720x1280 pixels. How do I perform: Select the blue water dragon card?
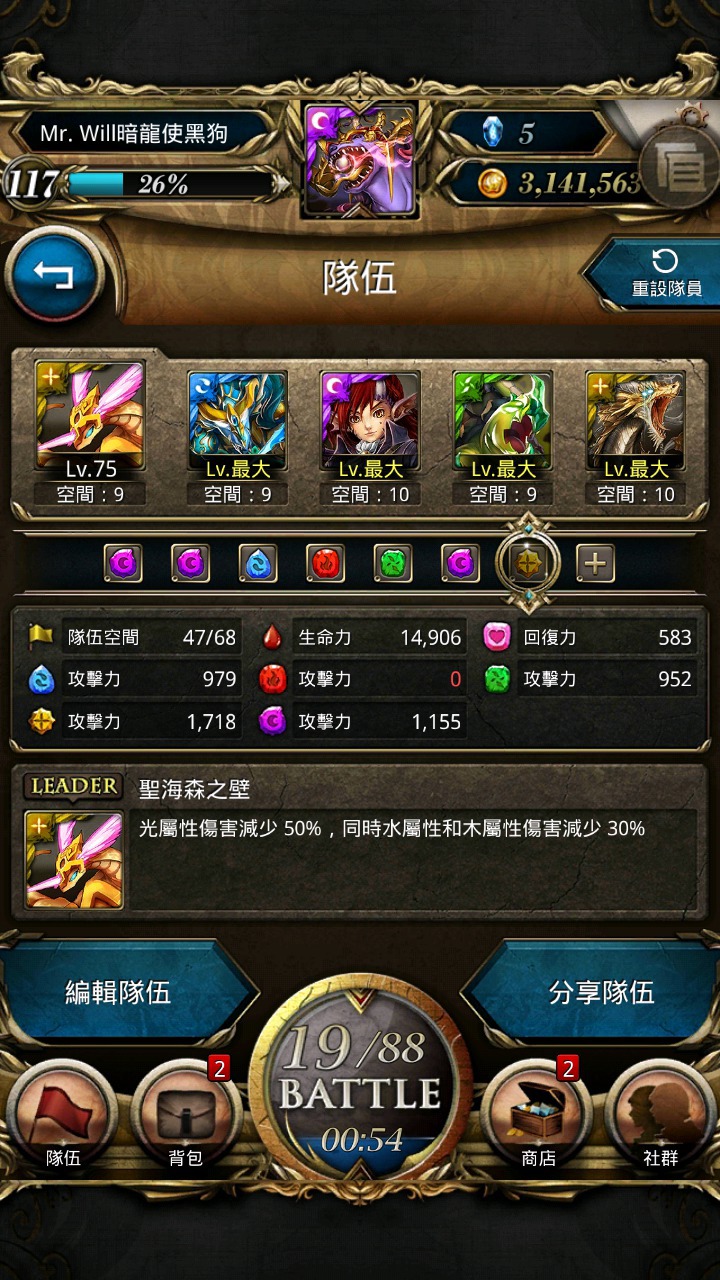[237, 421]
